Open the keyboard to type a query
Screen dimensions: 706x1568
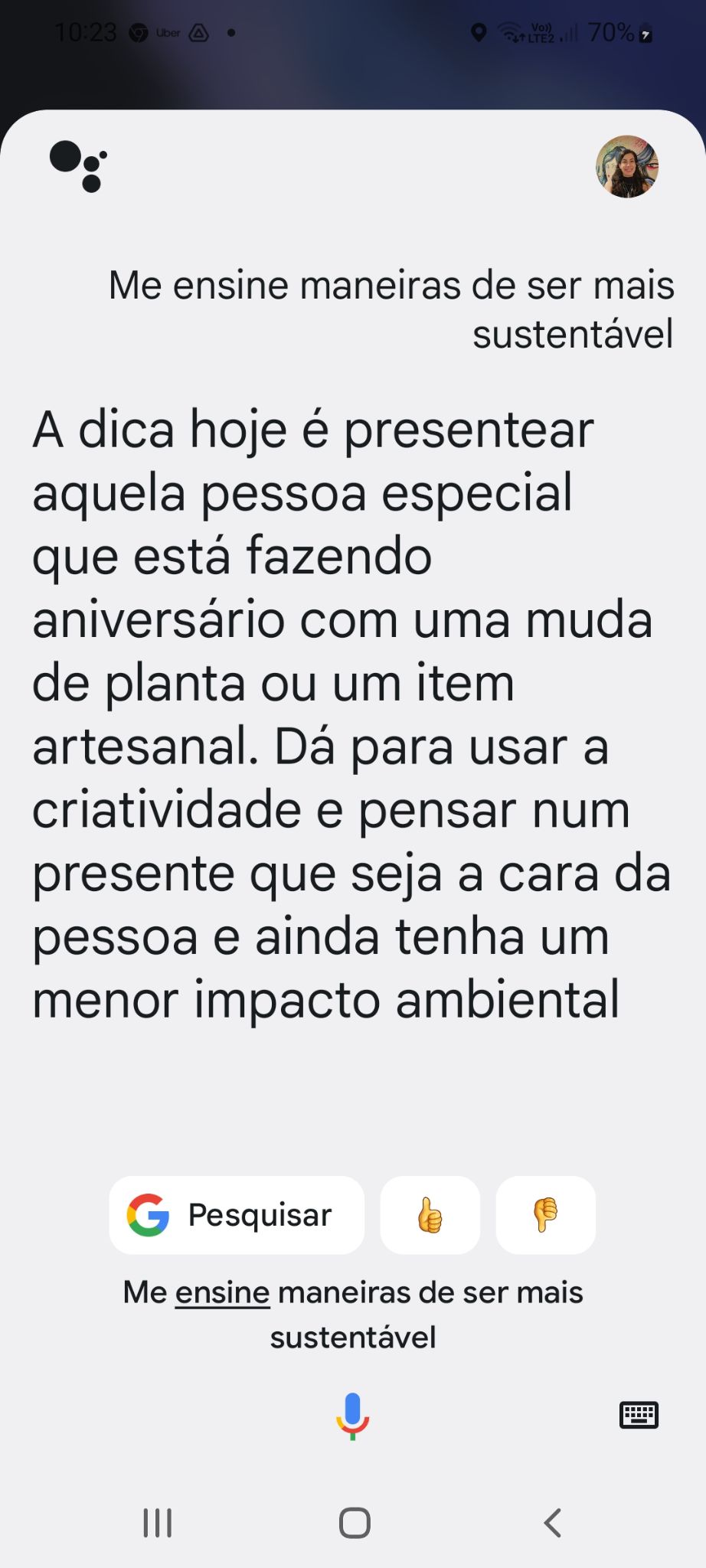point(639,1415)
